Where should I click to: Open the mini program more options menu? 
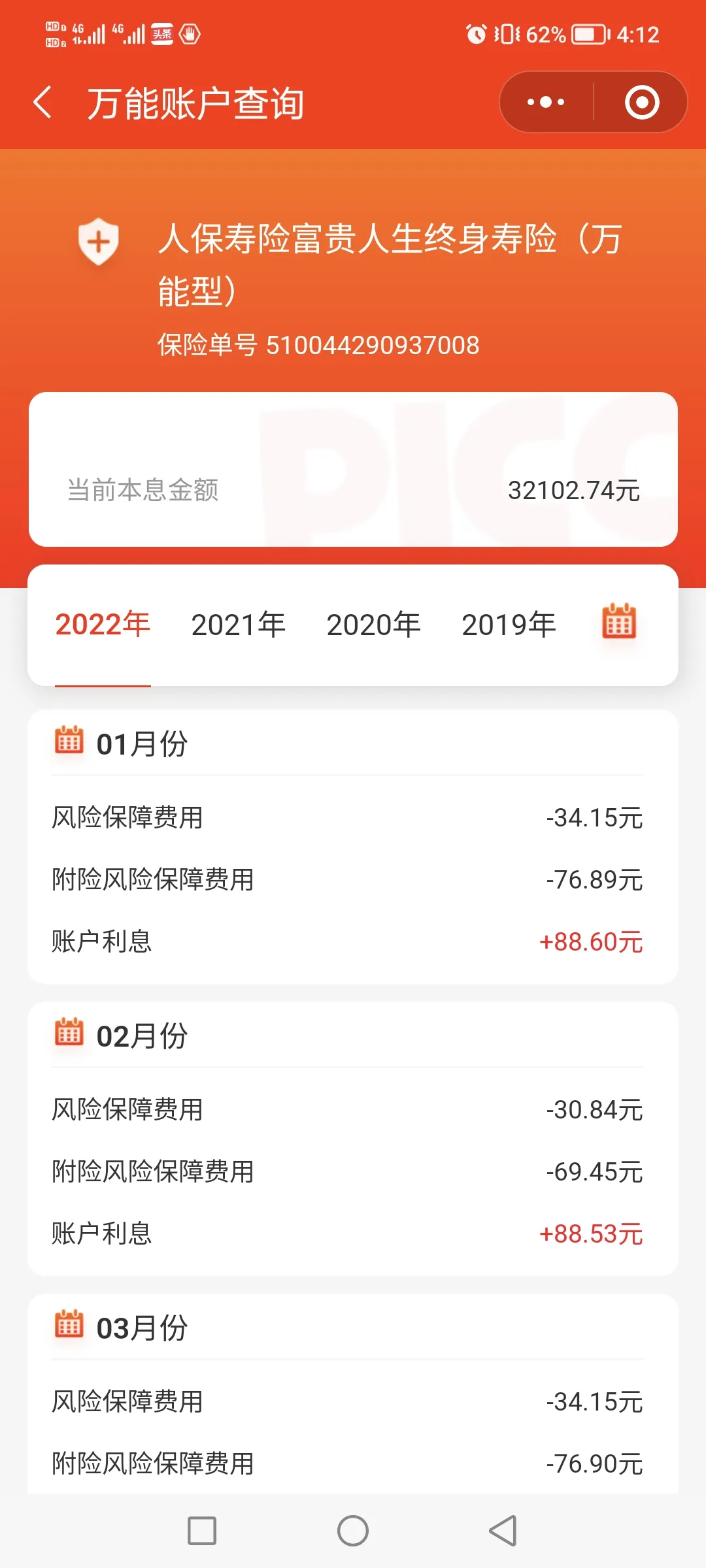(546, 102)
